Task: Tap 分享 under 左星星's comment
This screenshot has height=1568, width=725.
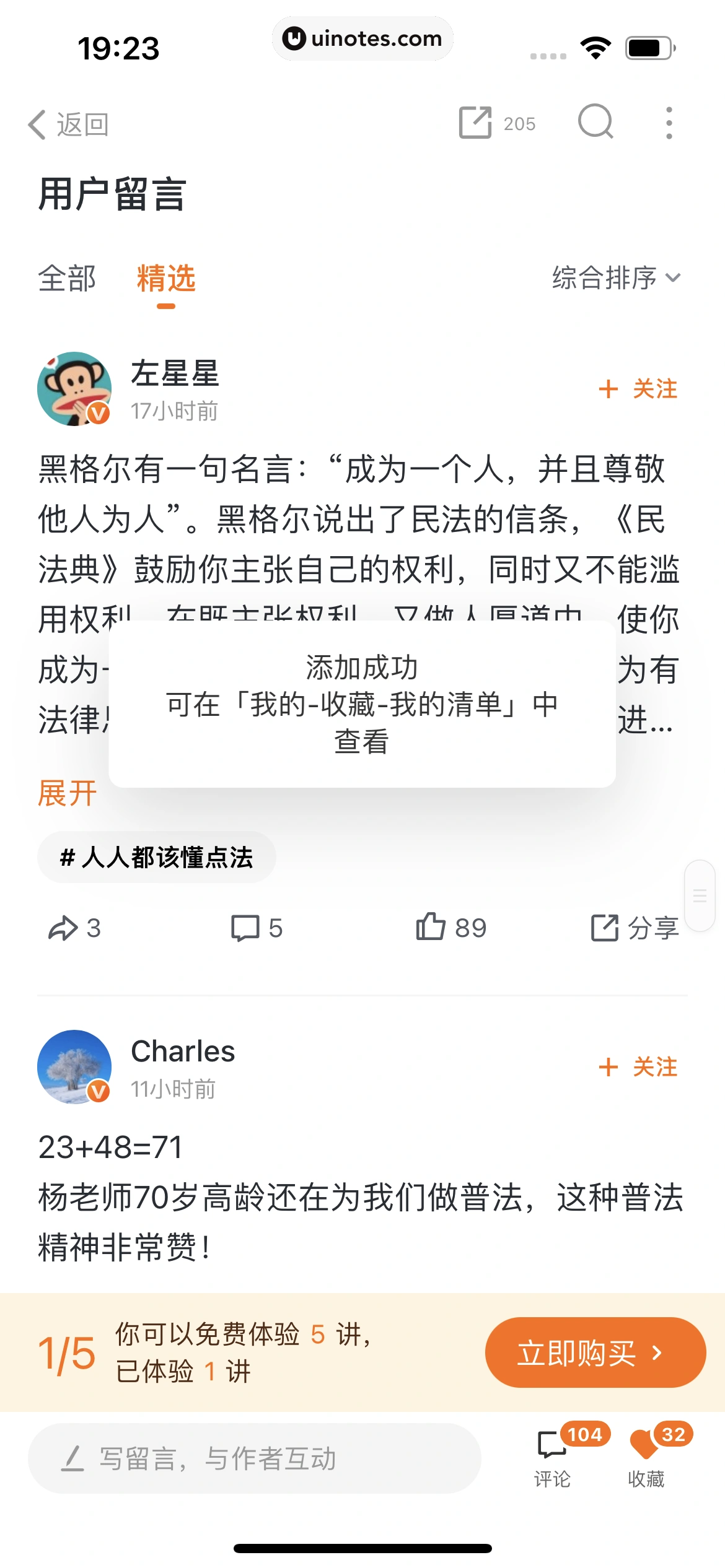Action: coord(635,928)
